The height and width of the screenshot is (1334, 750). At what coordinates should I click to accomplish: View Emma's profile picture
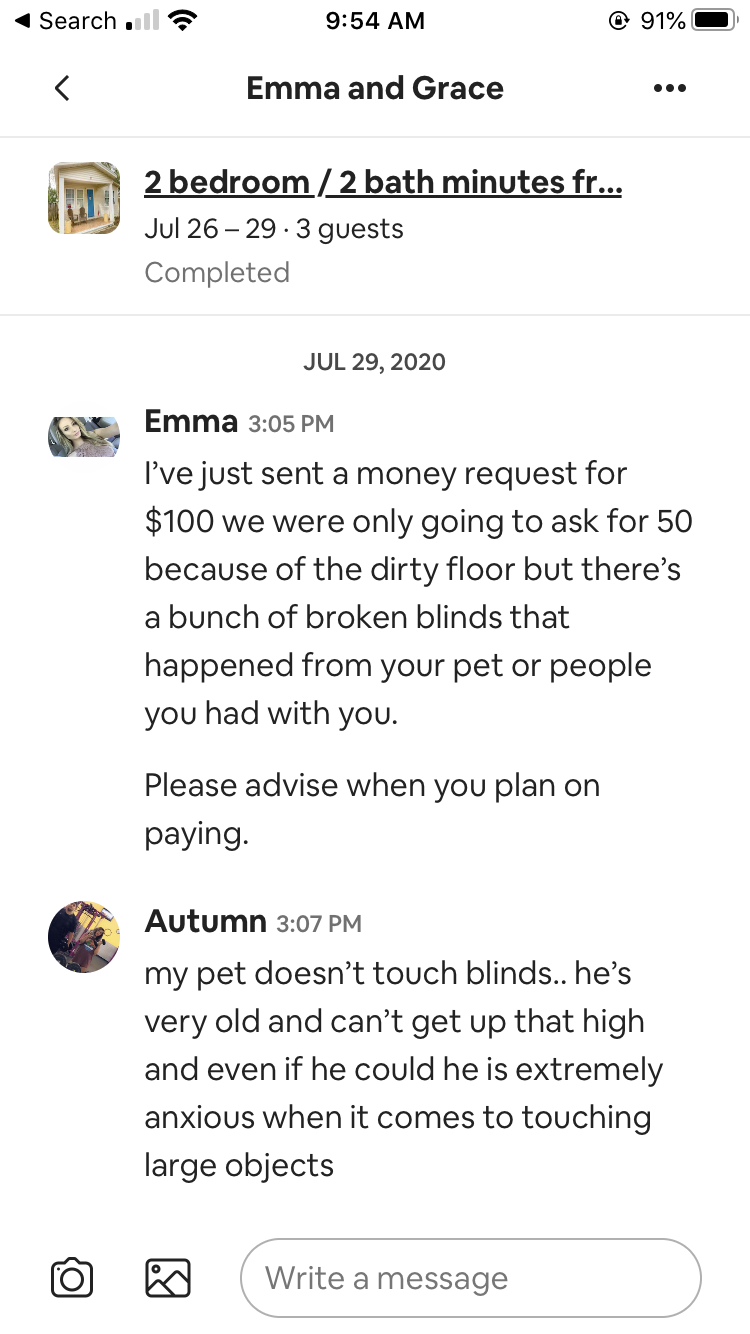point(84,437)
